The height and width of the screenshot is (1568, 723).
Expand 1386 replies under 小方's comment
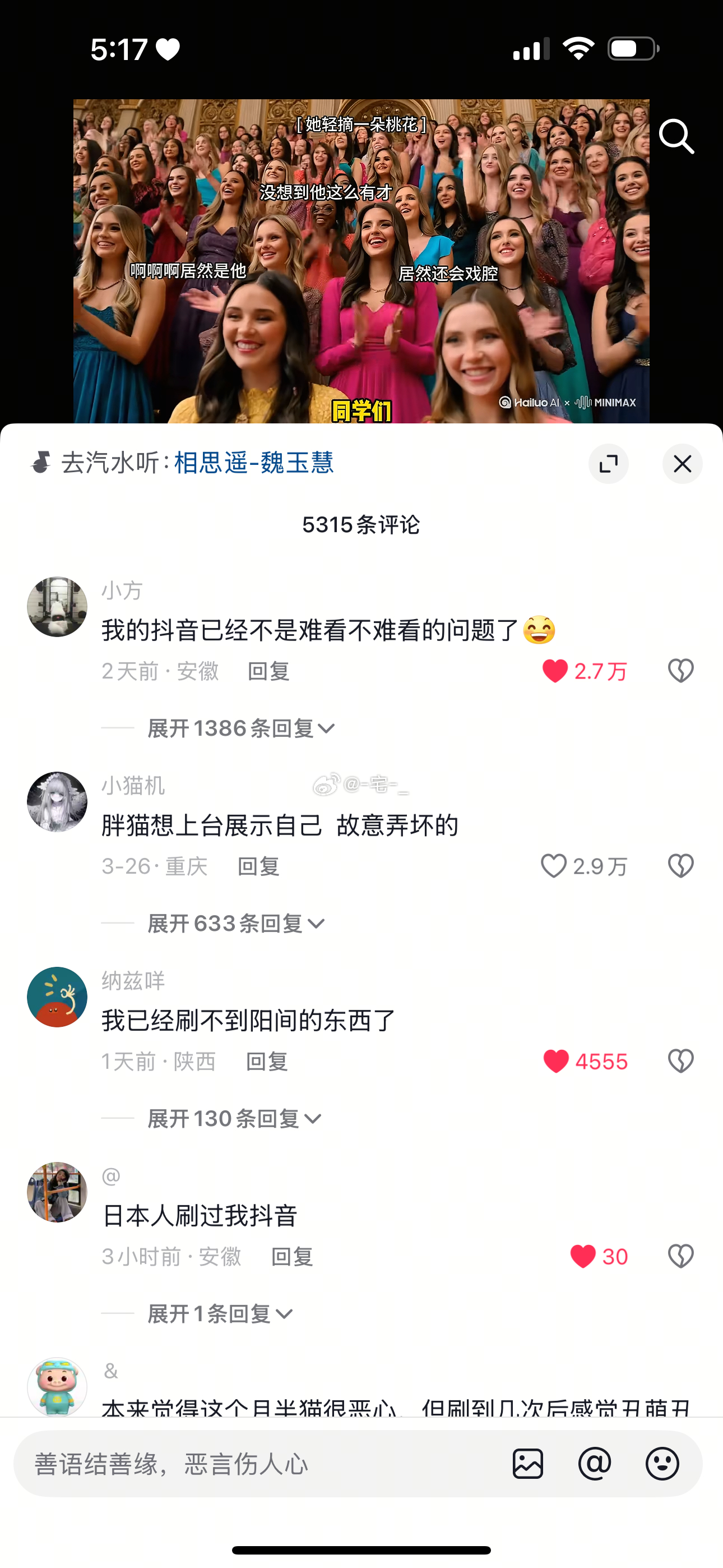click(x=241, y=728)
